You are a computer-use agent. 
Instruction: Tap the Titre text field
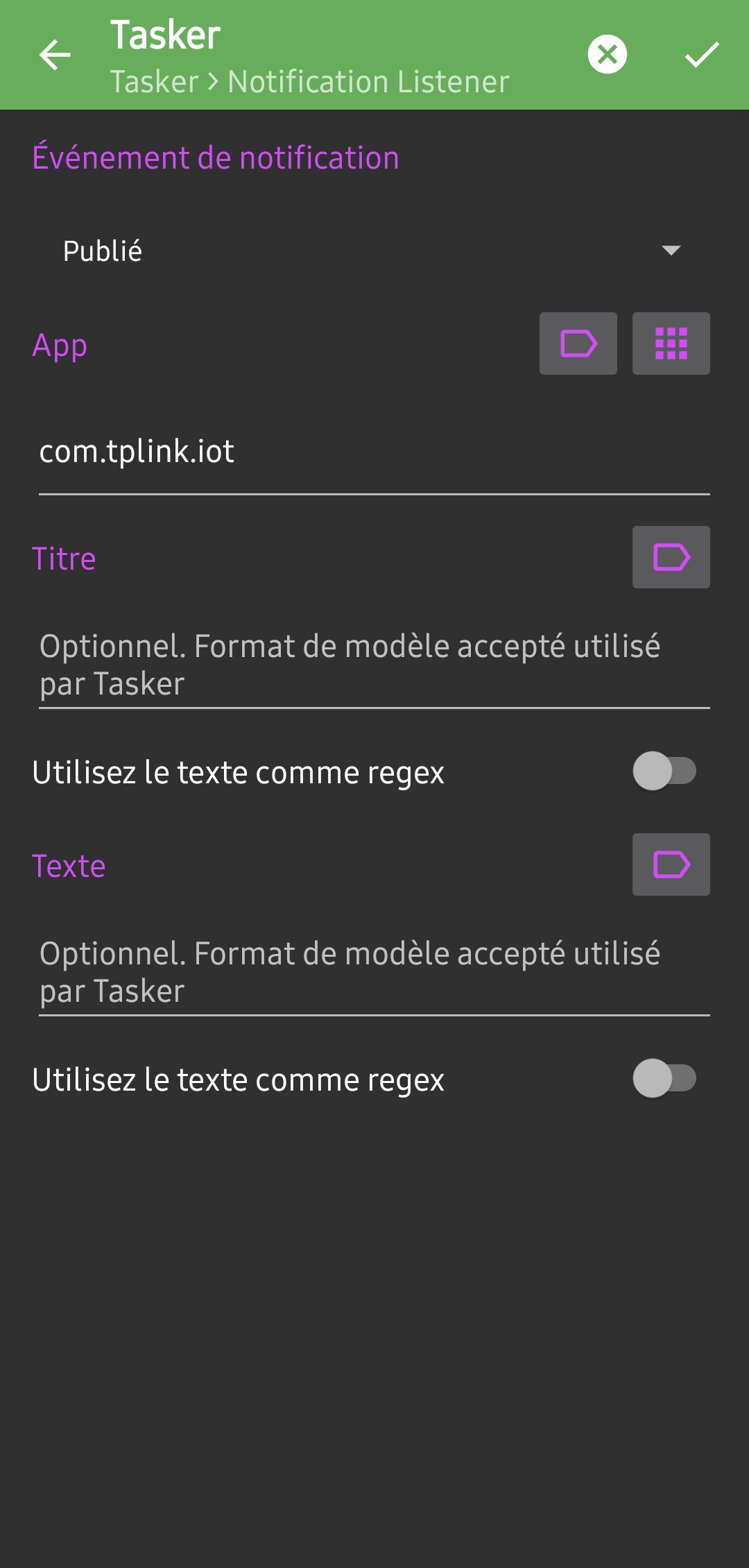374,665
